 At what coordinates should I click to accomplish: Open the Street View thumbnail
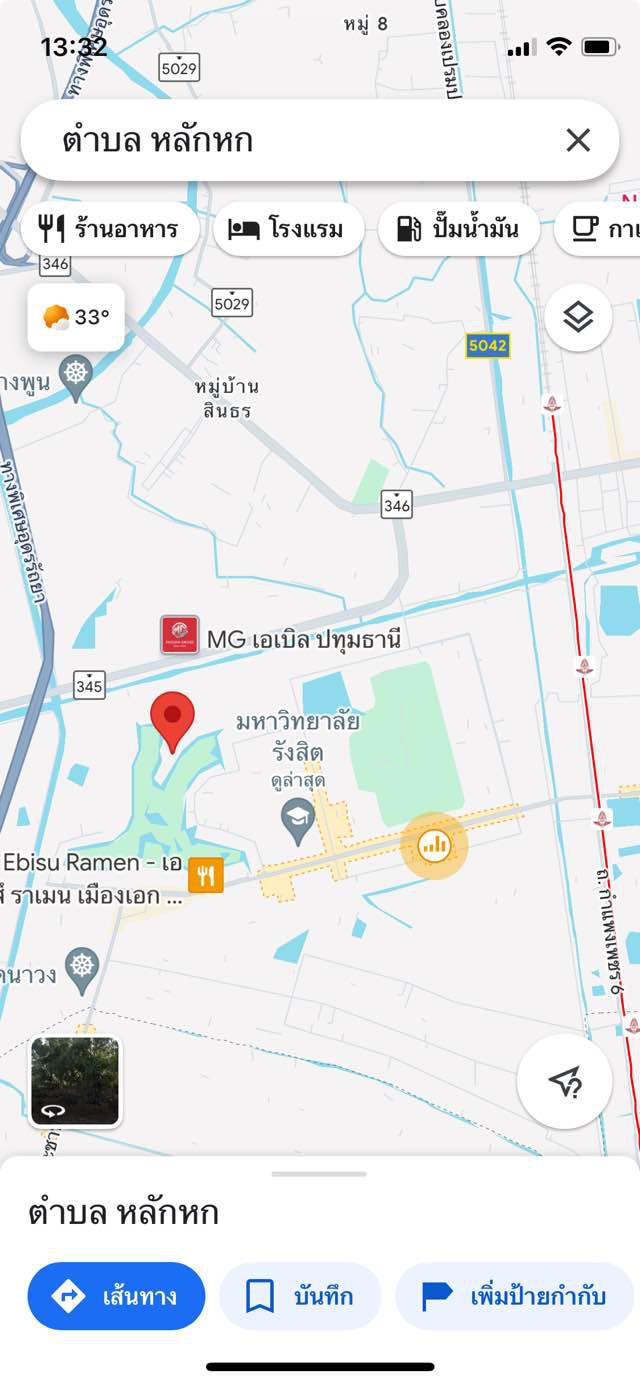[75, 1081]
